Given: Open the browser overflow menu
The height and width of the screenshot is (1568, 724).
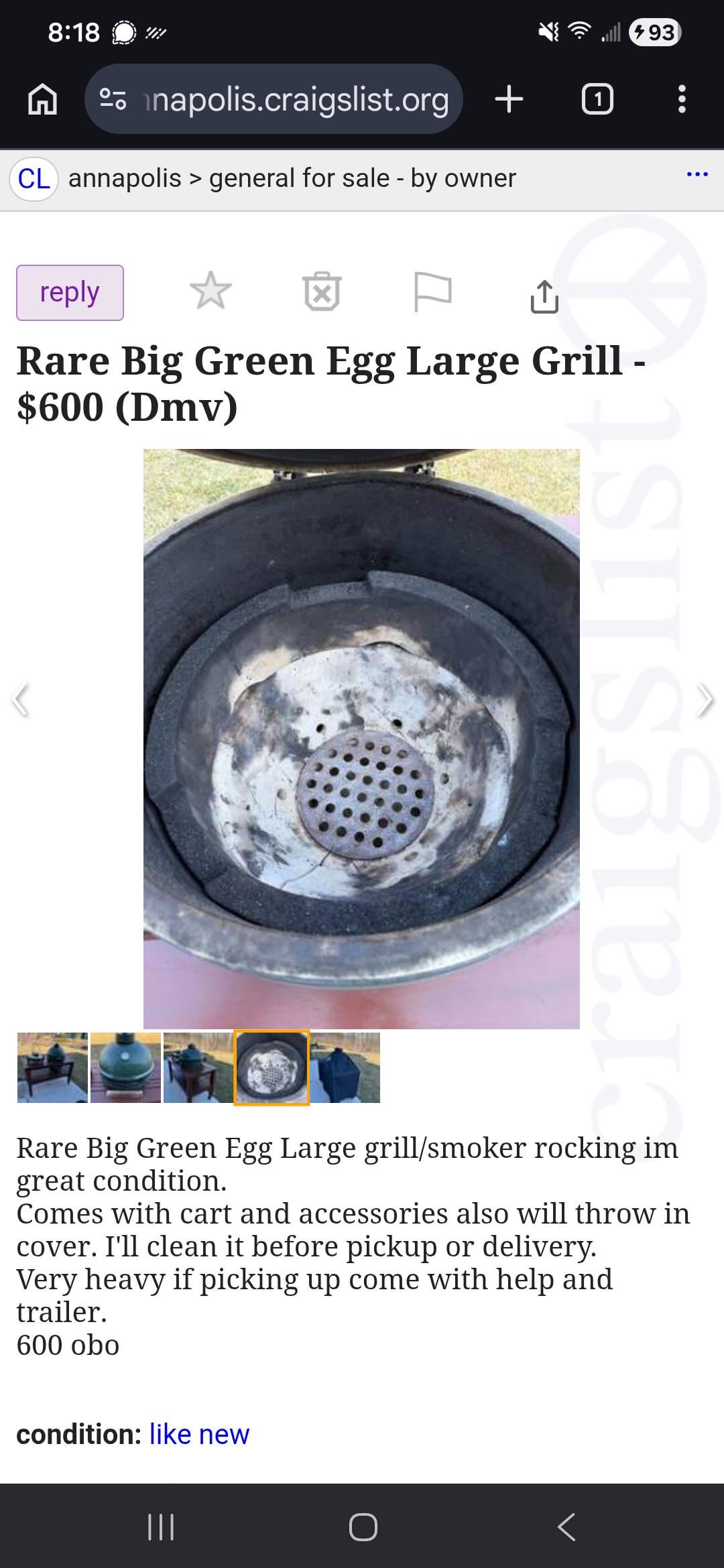Looking at the screenshot, I should (x=682, y=100).
